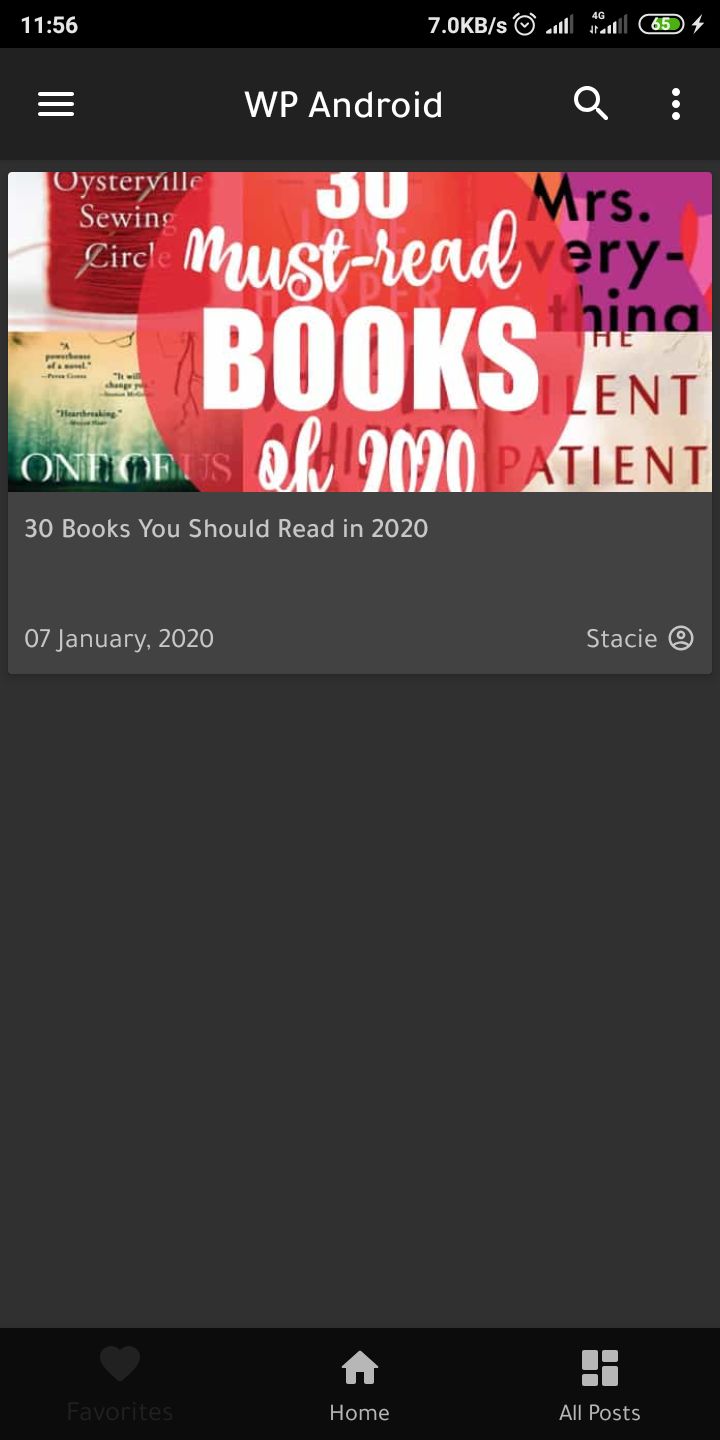Go to the Home tab

coord(360,1385)
